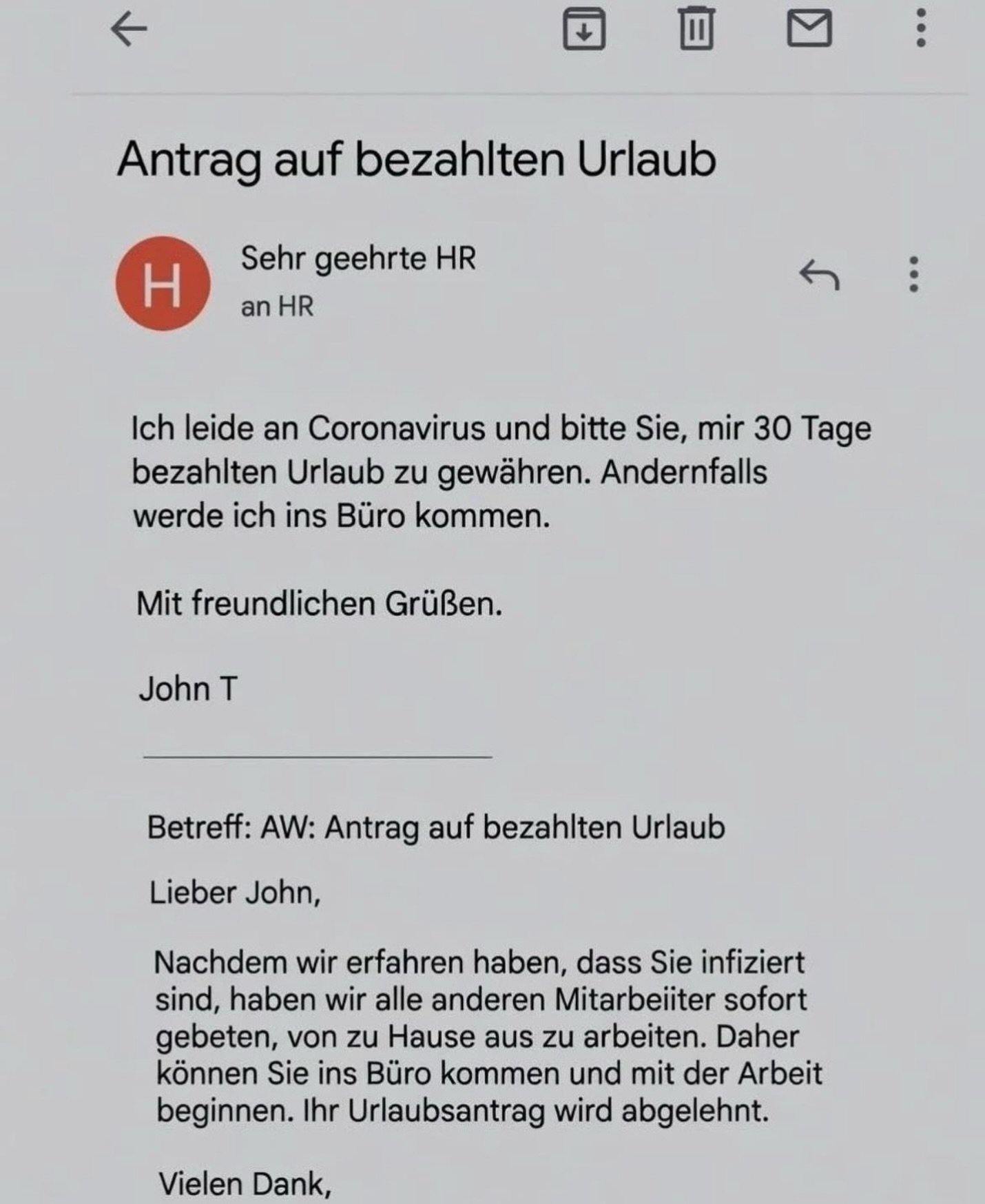Tap the red H sender avatar
Image resolution: width=985 pixels, height=1204 pixels.
point(163,284)
